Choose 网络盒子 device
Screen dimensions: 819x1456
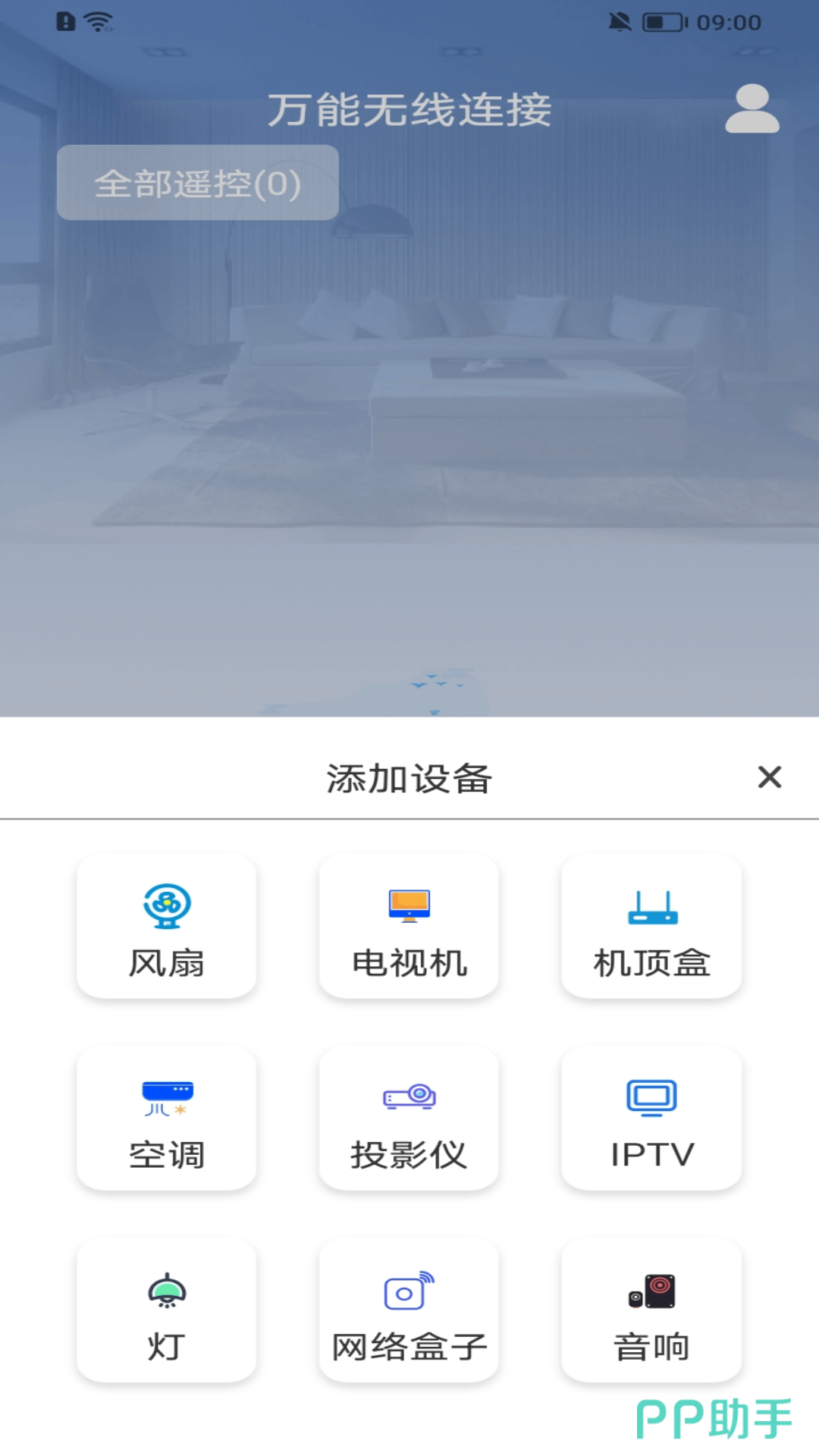point(409,1310)
